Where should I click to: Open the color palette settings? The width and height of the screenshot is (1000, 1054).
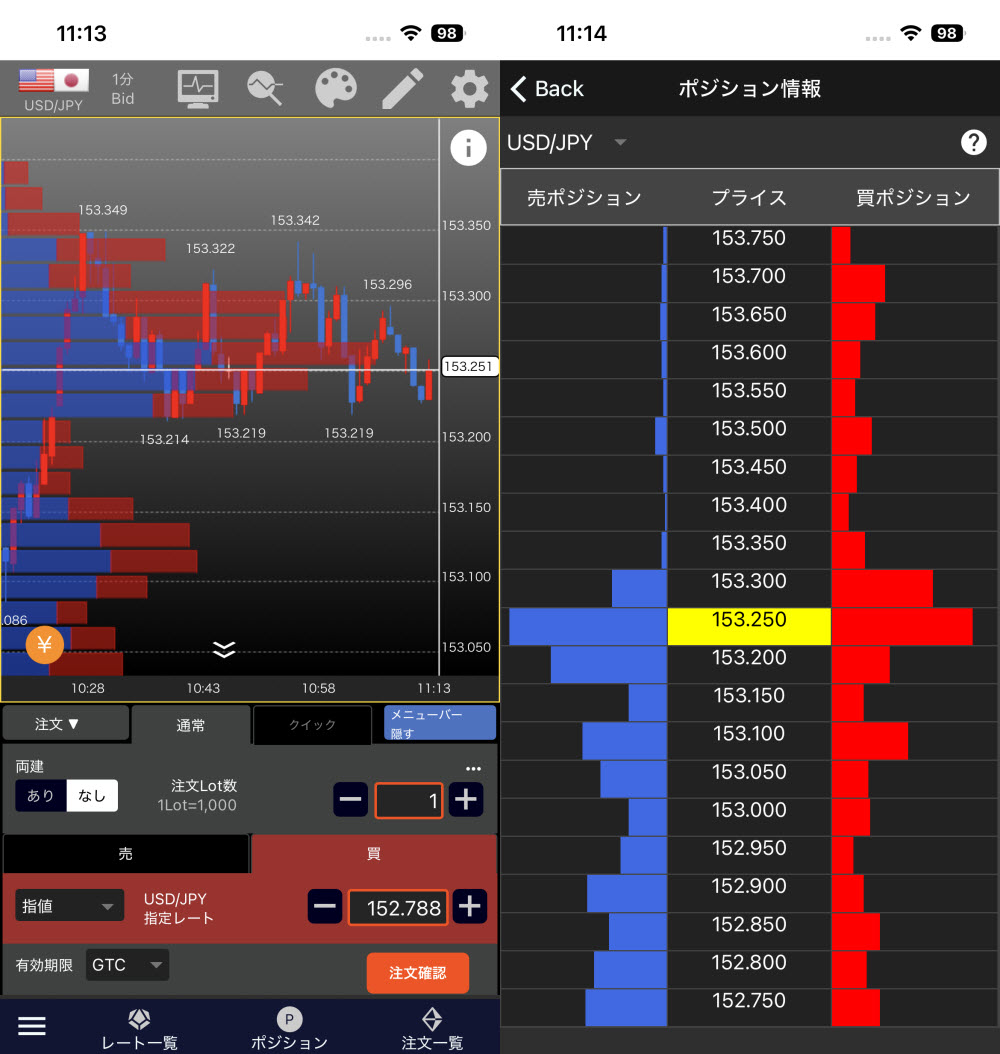pyautogui.click(x=336, y=89)
